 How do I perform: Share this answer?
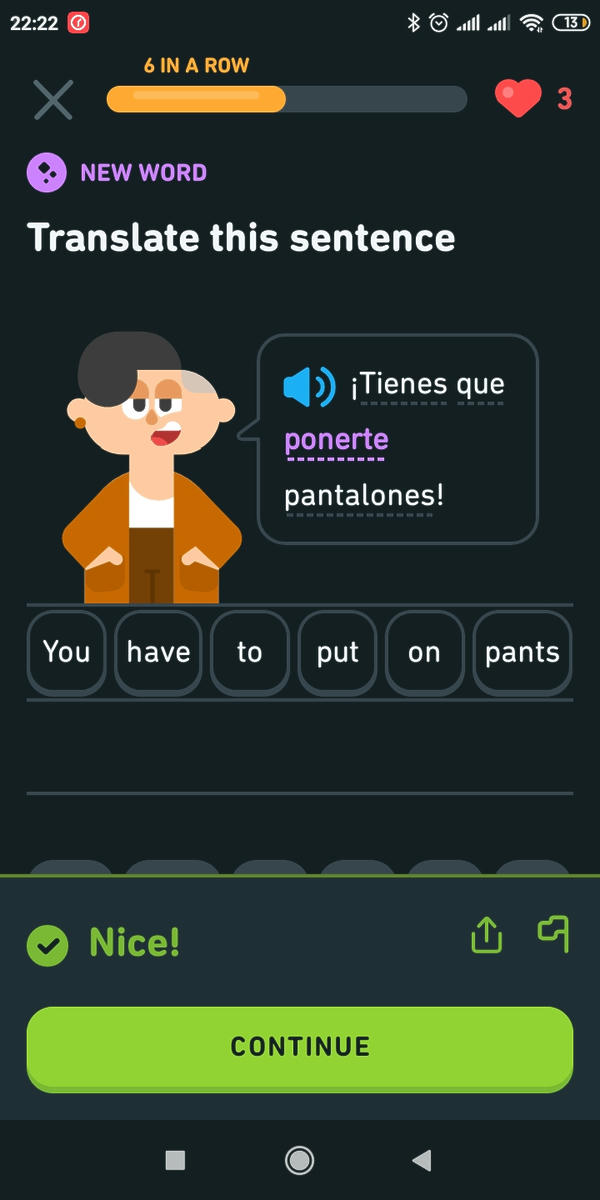click(x=486, y=936)
